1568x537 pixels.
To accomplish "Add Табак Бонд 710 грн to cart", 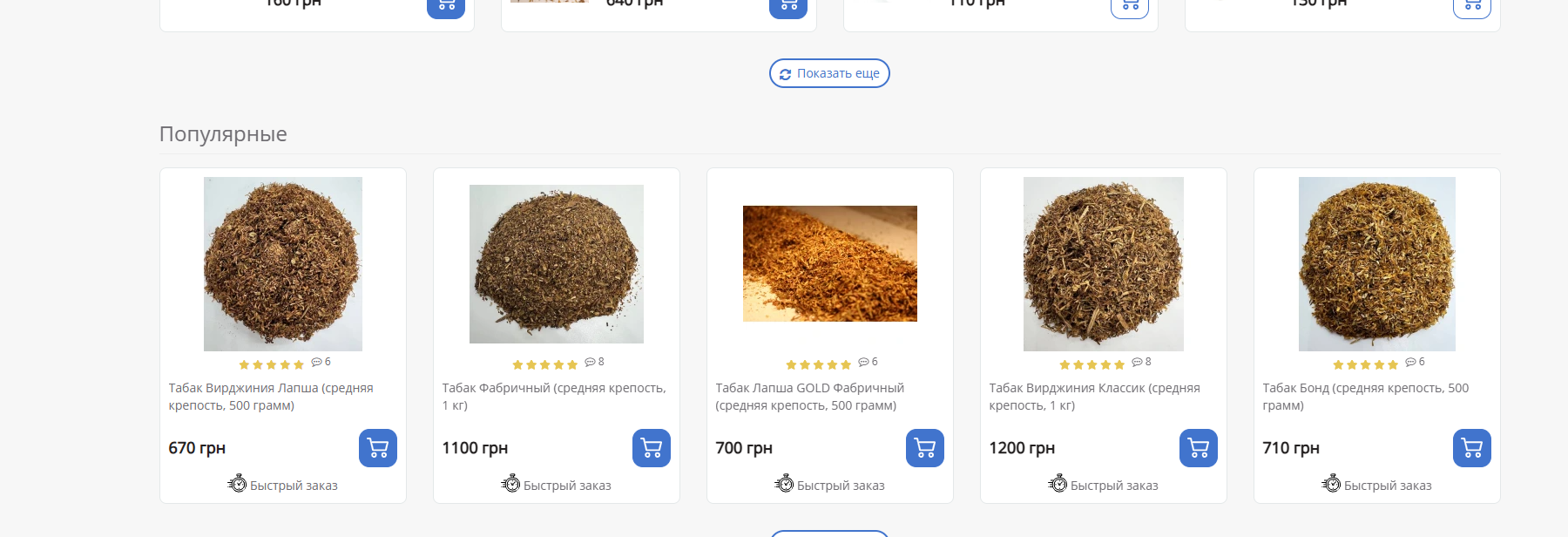I will 1471,448.
